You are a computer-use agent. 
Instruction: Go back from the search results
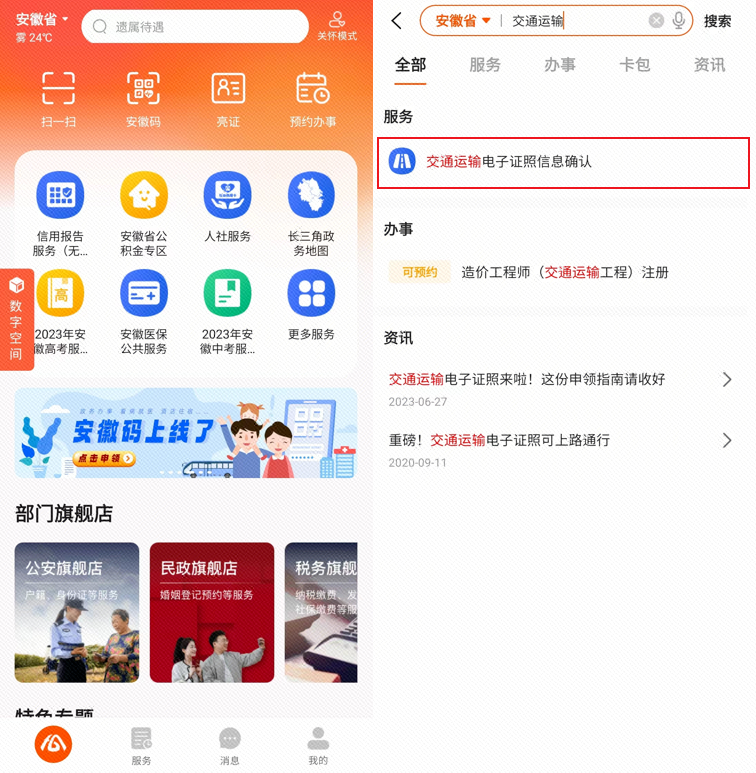pos(397,21)
